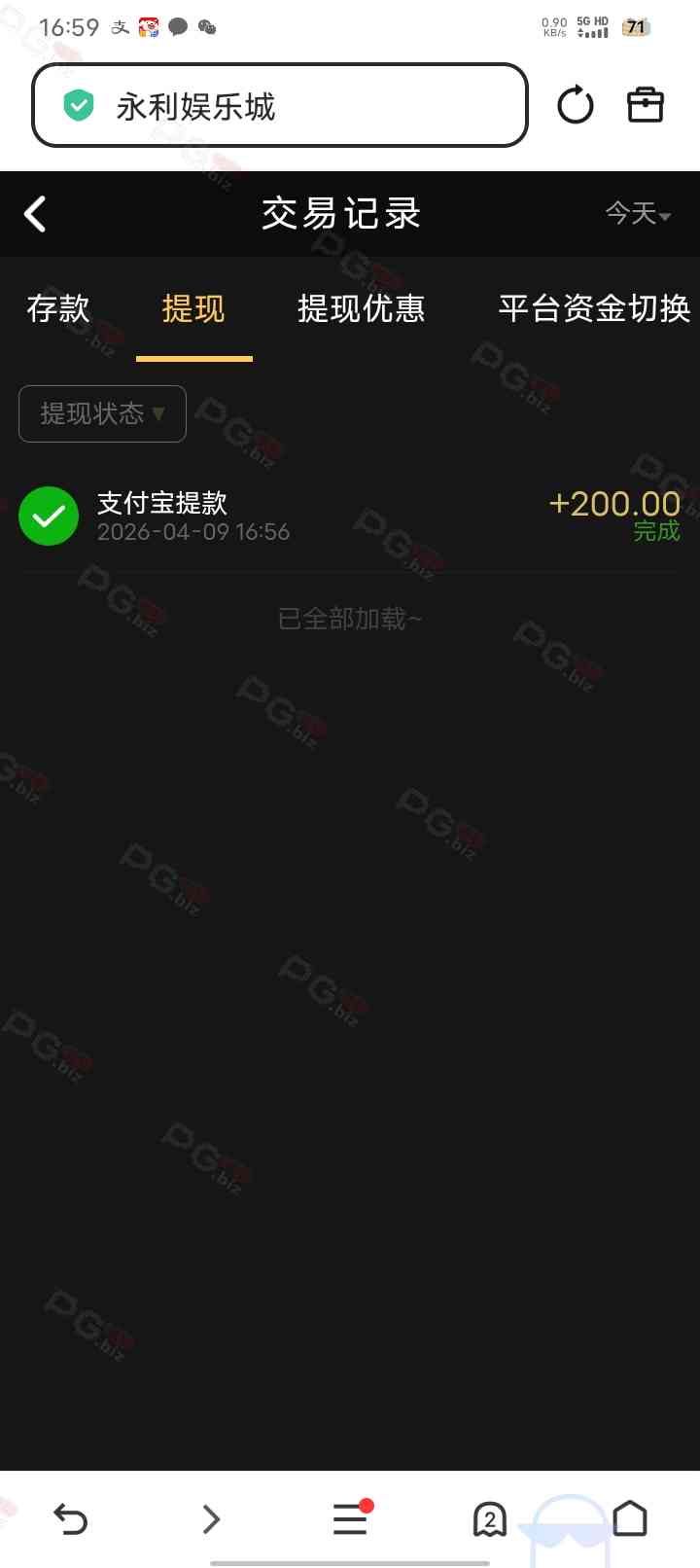Go back in the browser

(70, 1518)
